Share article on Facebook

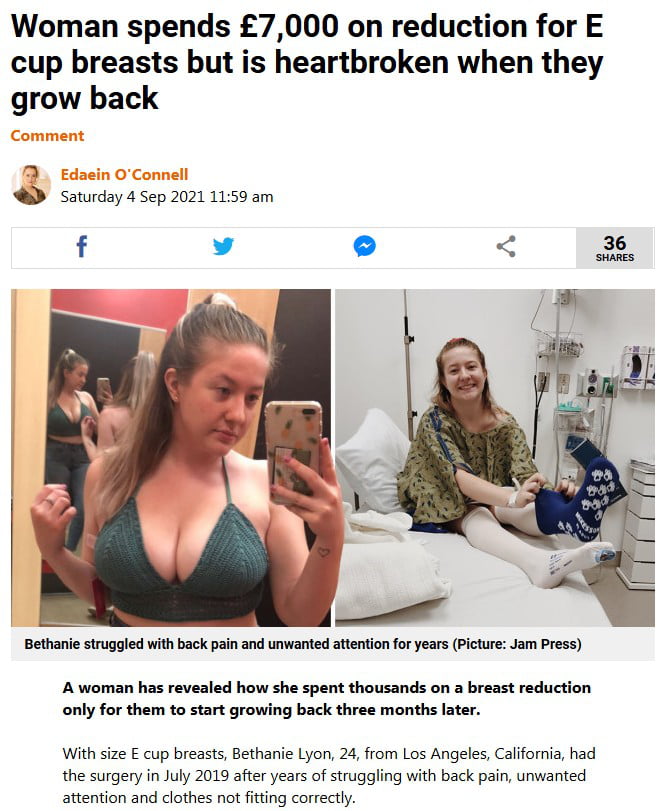pos(82,247)
